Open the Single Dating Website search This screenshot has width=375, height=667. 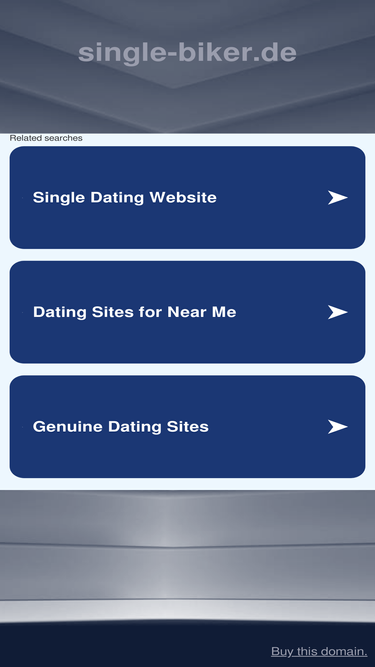187,197
